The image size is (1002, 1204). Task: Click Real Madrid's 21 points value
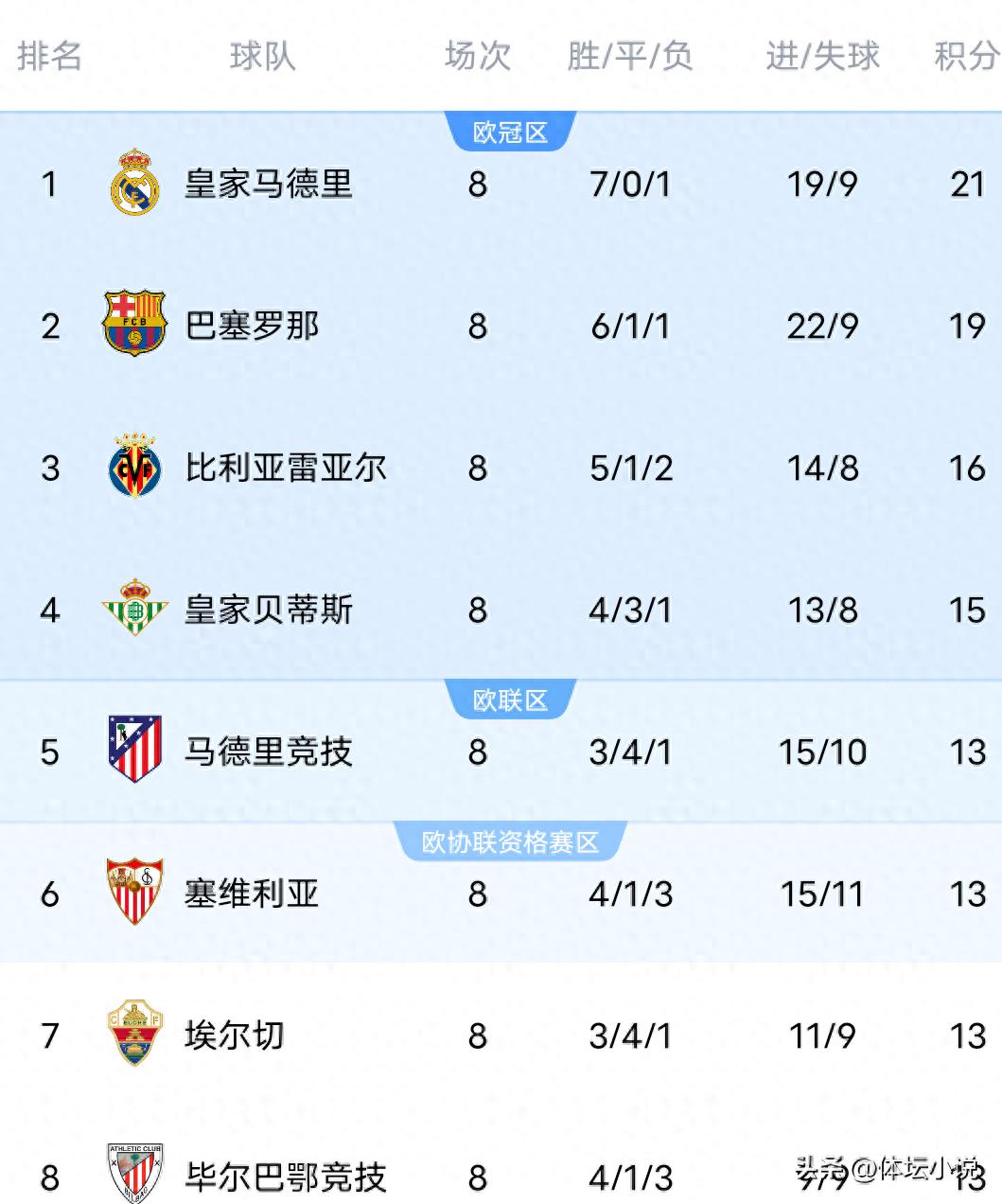click(968, 186)
